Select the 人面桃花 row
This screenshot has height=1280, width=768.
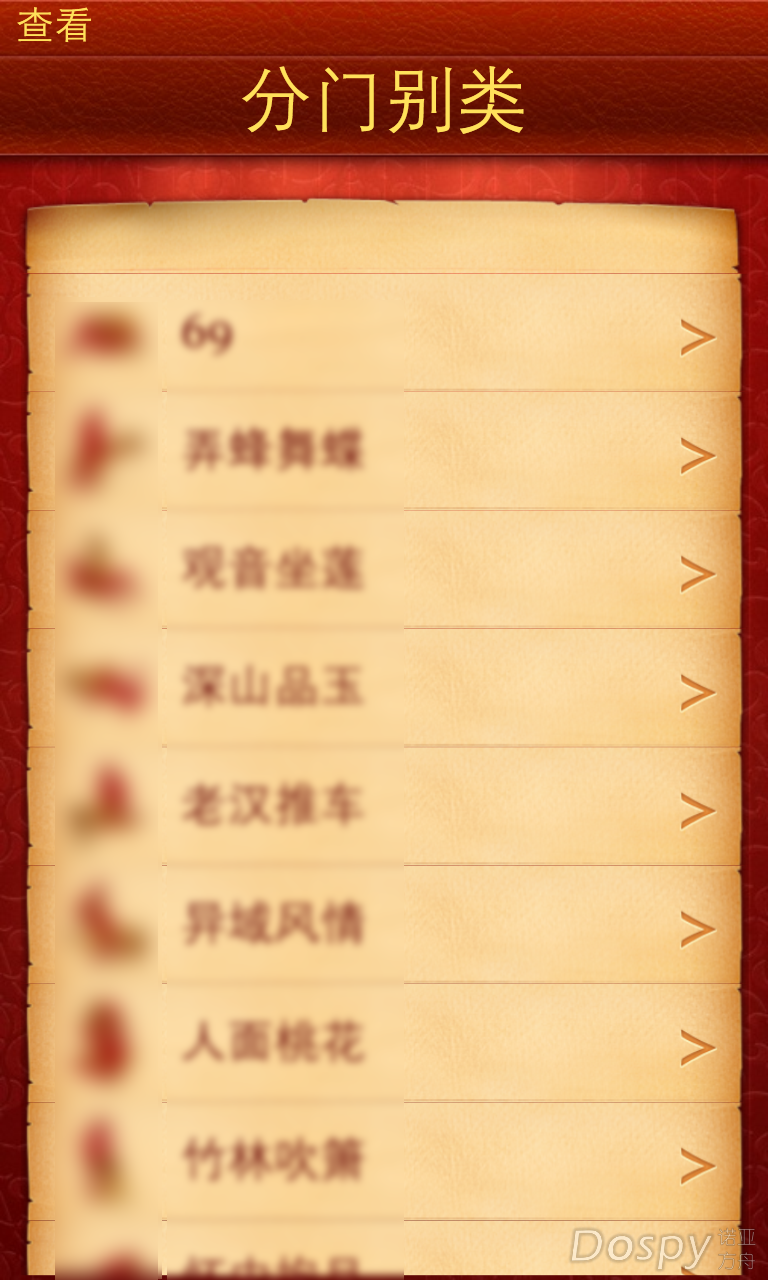[384, 1043]
